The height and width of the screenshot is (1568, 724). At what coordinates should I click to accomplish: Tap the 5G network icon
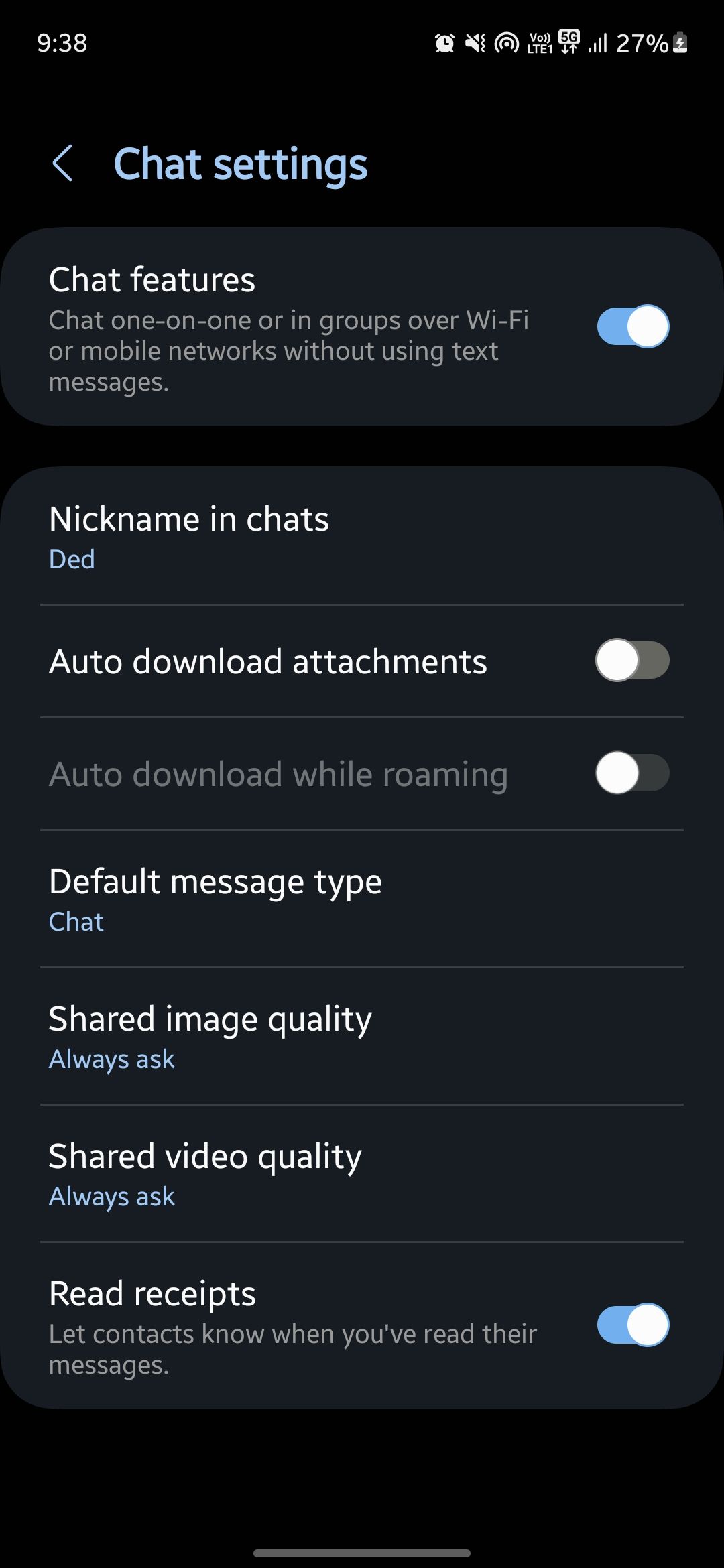pos(566,40)
